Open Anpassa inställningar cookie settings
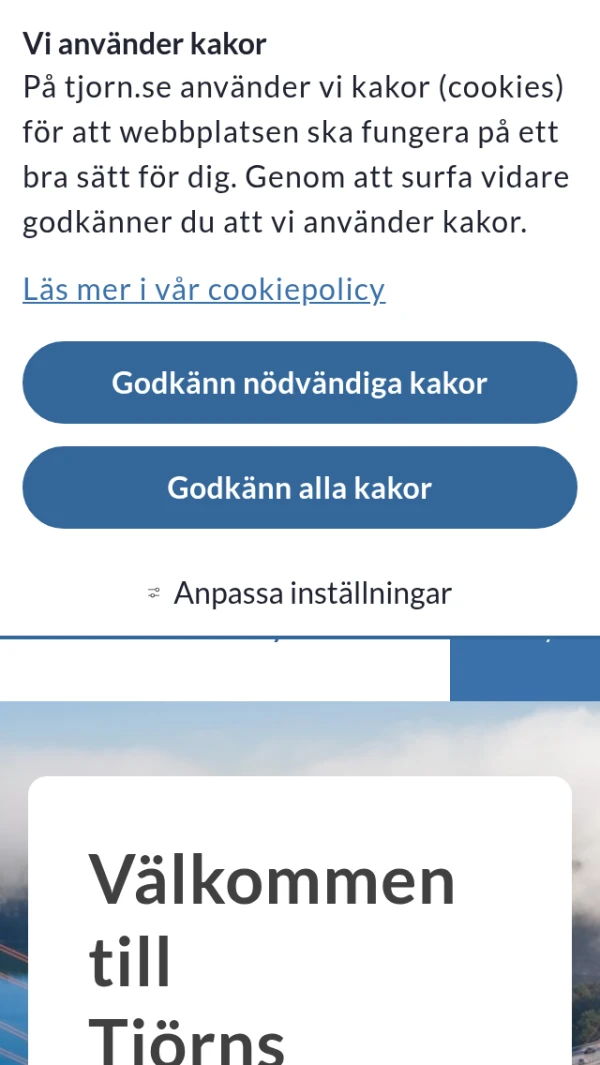Viewport: 600px width, 1065px height. (x=300, y=593)
